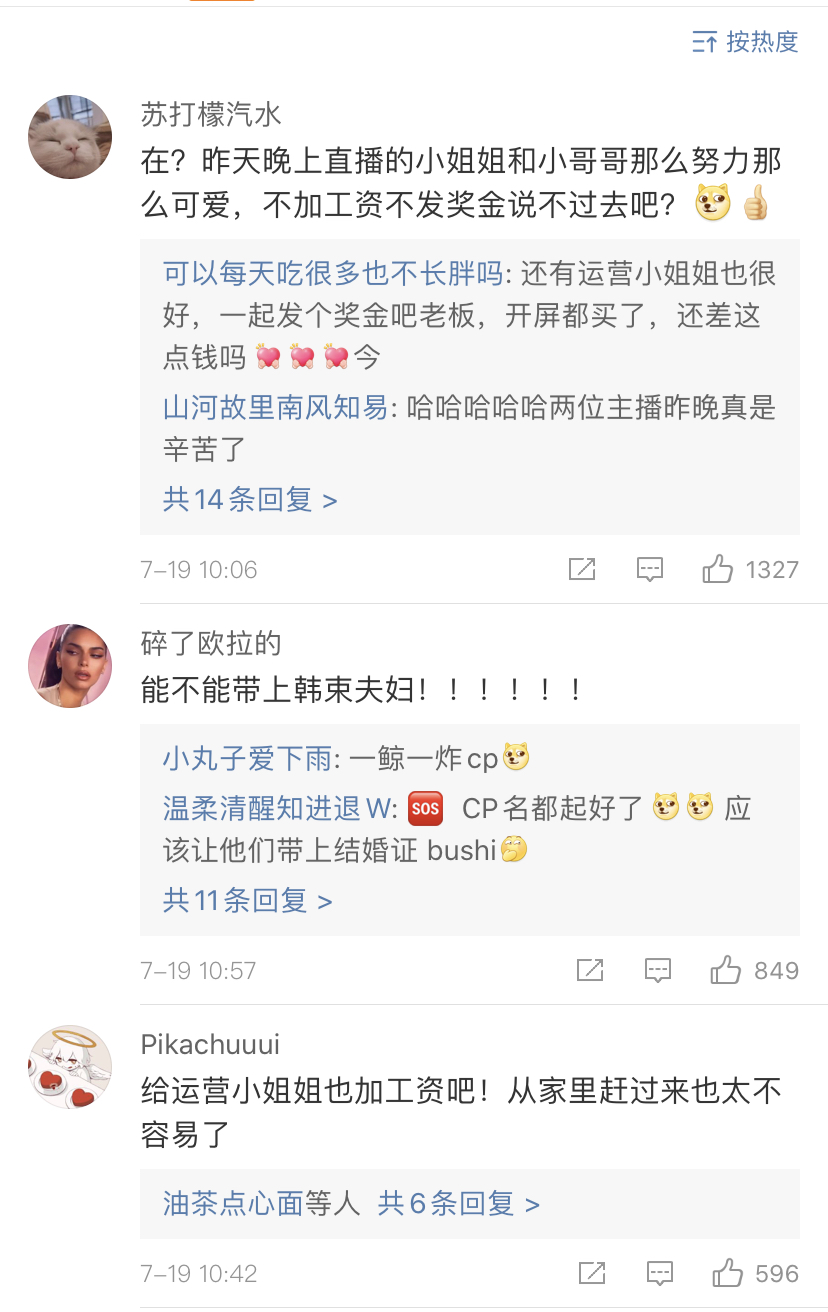The width and height of the screenshot is (828, 1312).
Task: Open replier 可以每天吃很多也不长胖吗's profile
Action: (333, 273)
